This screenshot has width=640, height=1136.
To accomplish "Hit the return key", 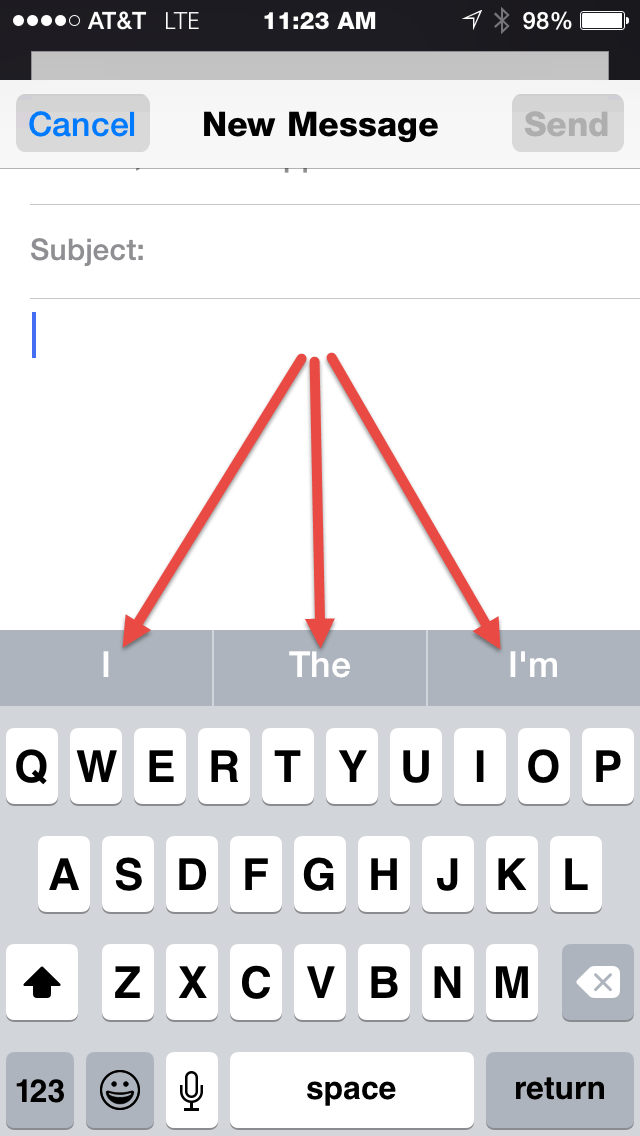I will click(559, 1089).
